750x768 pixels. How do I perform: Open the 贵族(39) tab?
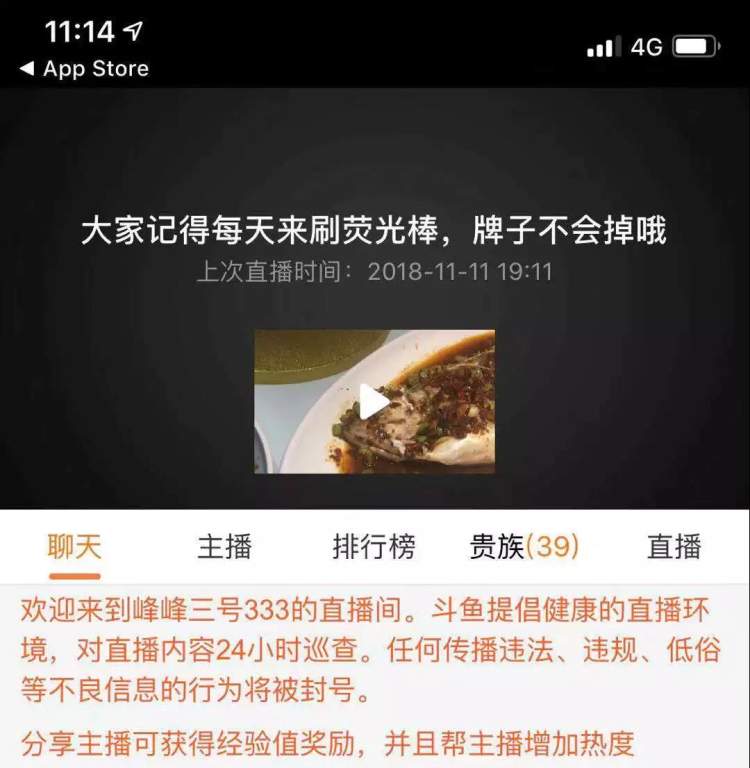point(524,547)
